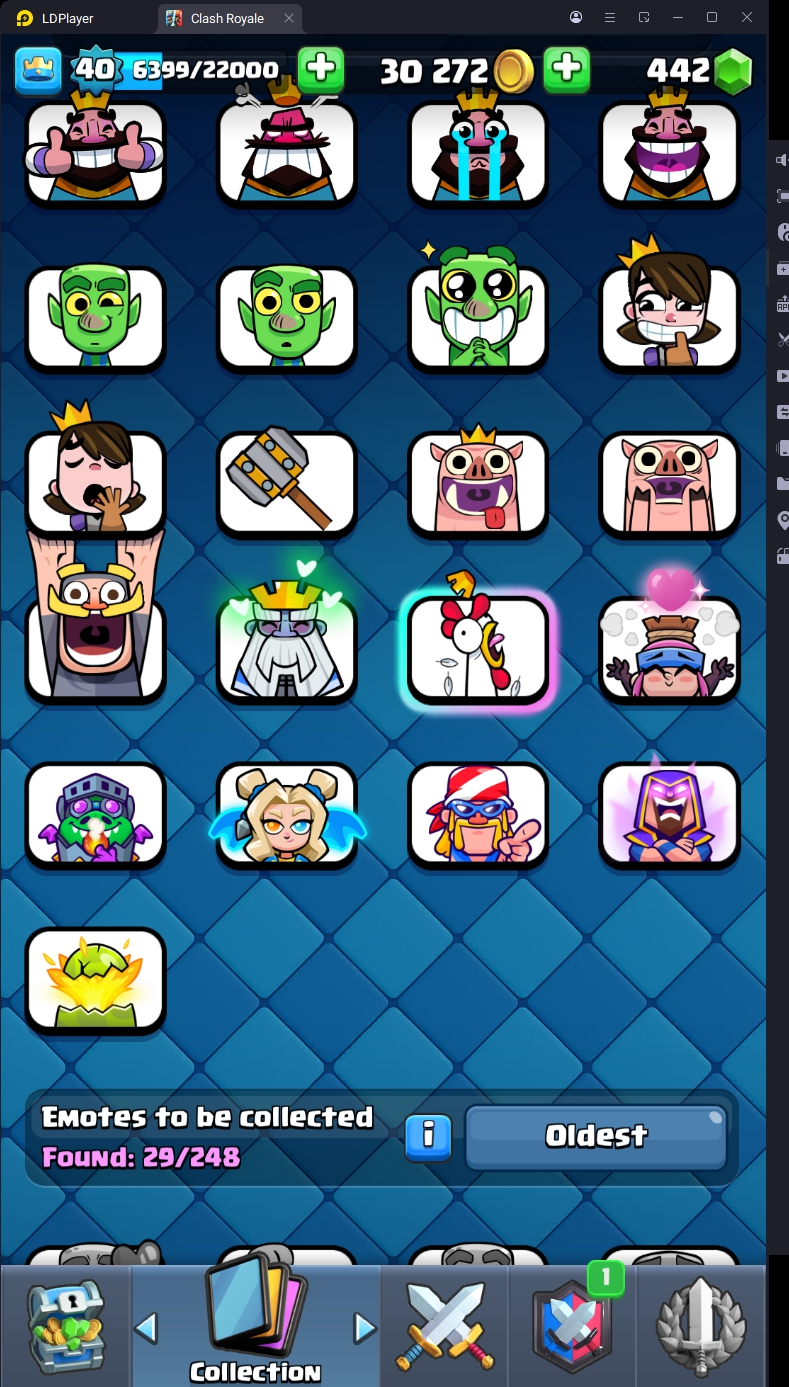Select the purple hooded wizard emote
This screenshot has height=1387, width=789.
(x=669, y=815)
